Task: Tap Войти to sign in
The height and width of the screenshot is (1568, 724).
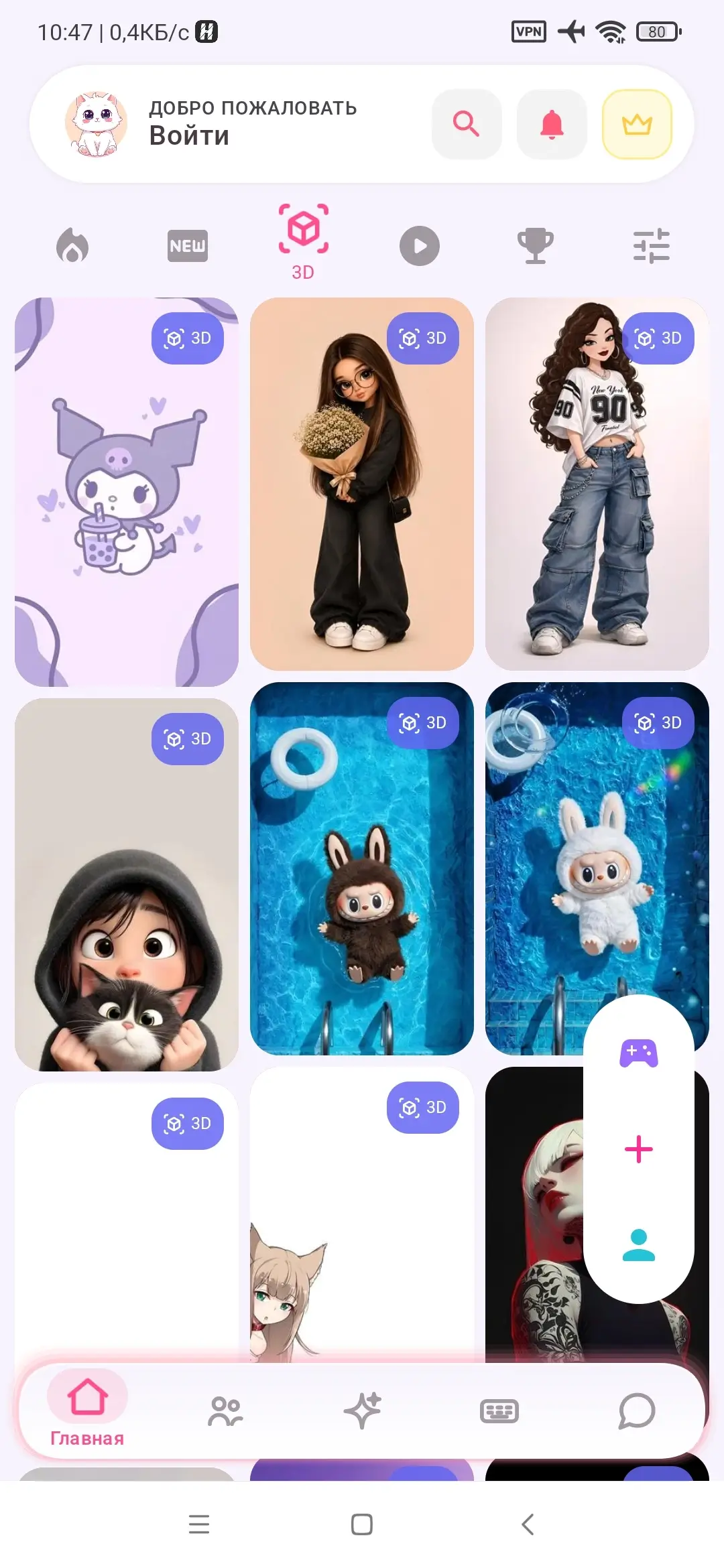Action: point(189,136)
